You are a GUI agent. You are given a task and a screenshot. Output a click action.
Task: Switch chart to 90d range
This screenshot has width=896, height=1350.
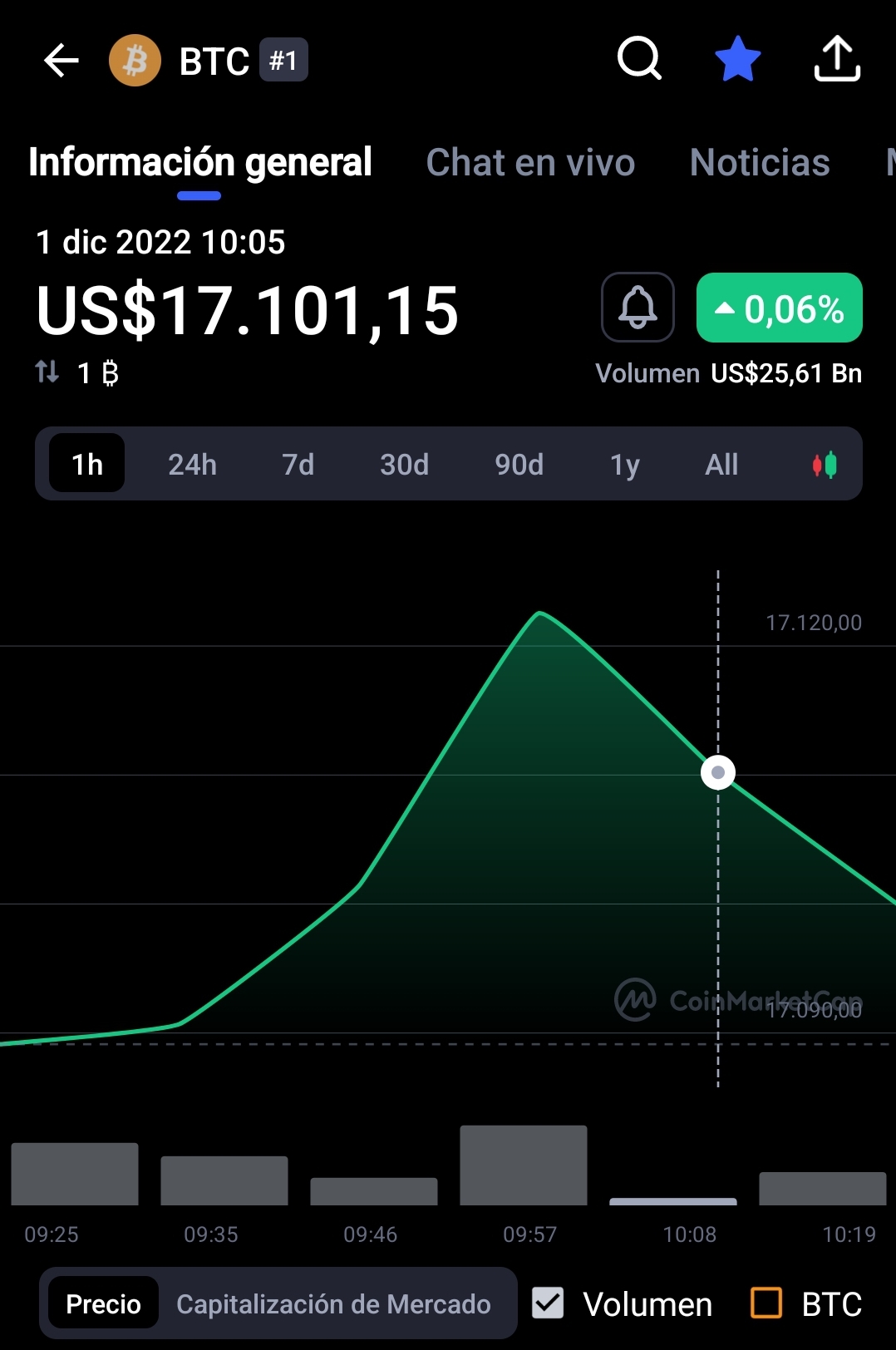519,464
